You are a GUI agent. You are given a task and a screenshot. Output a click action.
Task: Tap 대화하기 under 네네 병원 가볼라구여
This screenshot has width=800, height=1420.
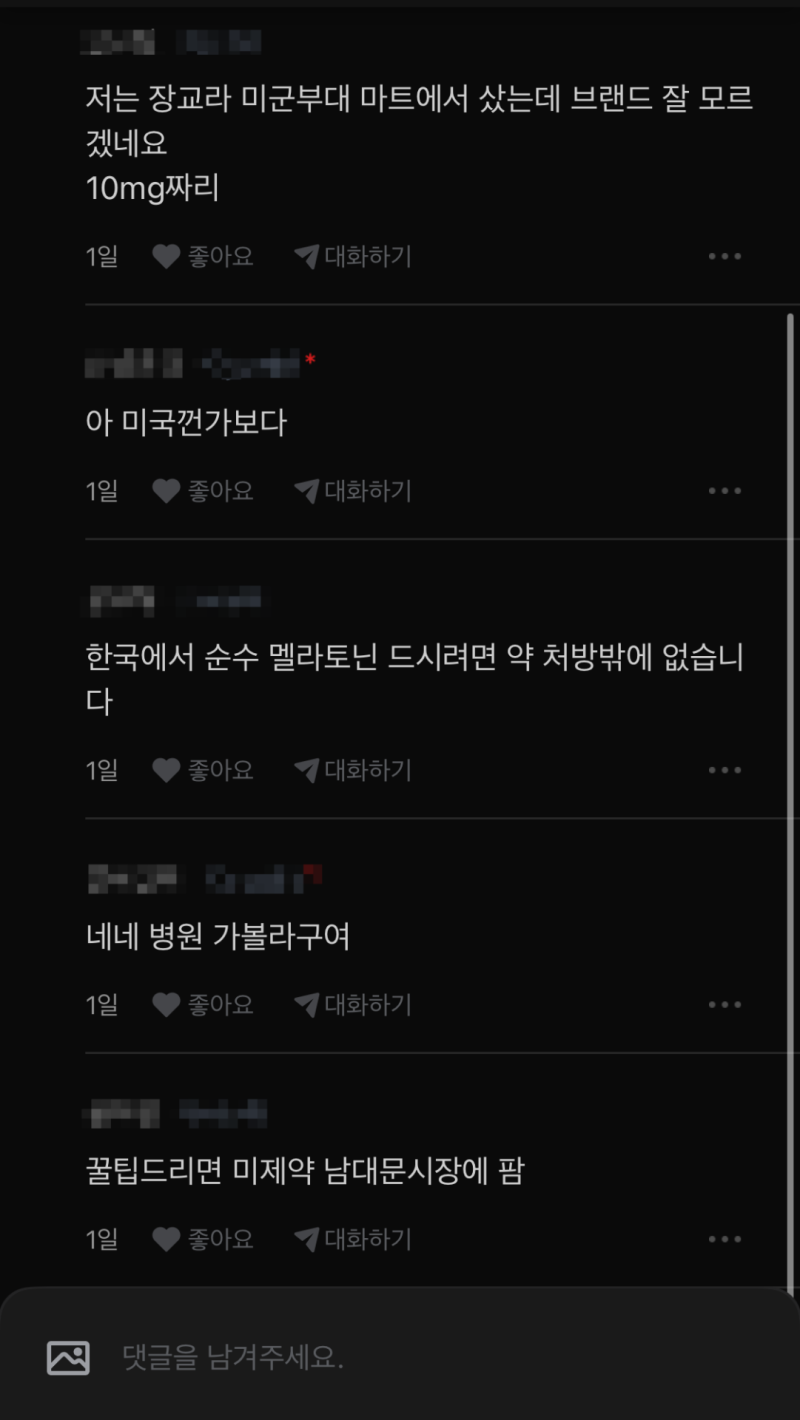point(353,1005)
